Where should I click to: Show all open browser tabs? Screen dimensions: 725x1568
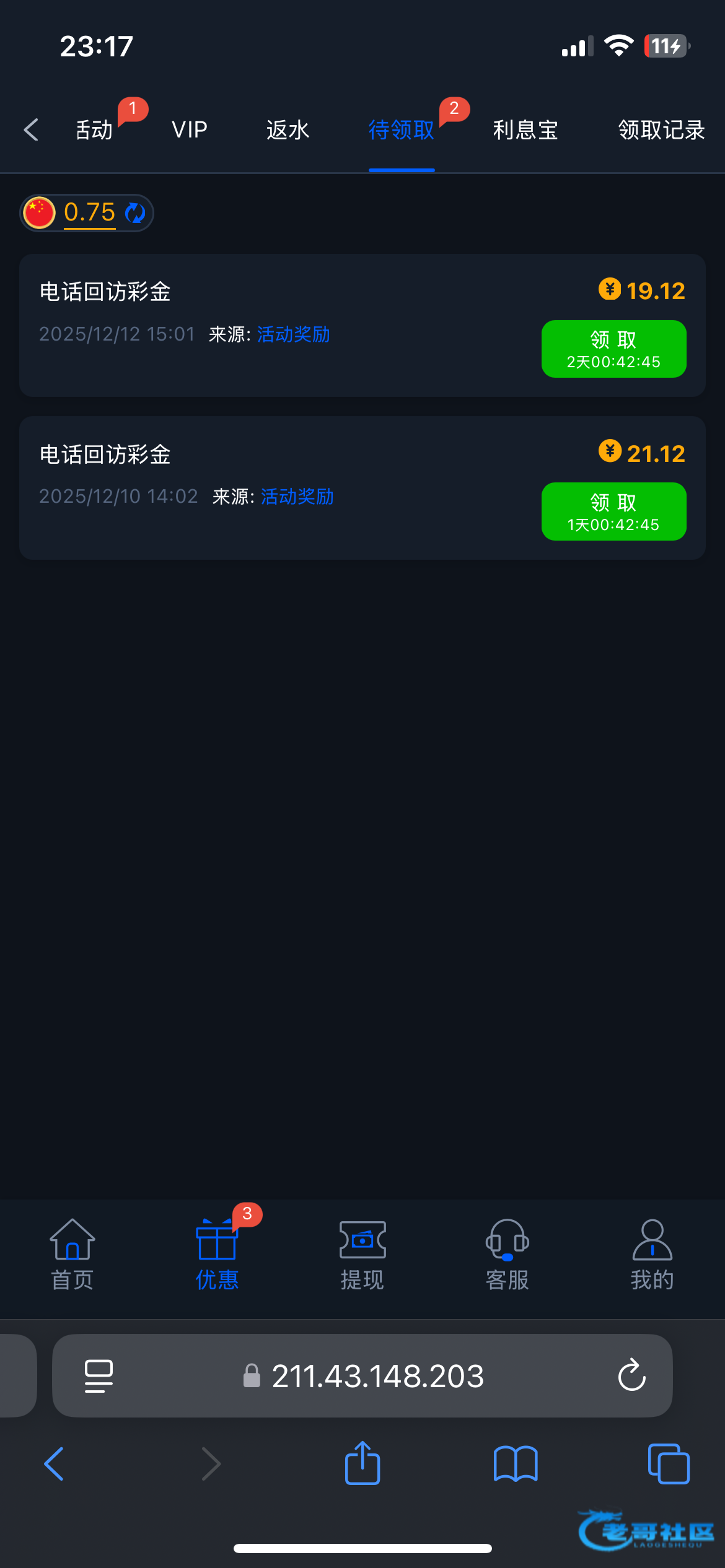(x=669, y=1464)
